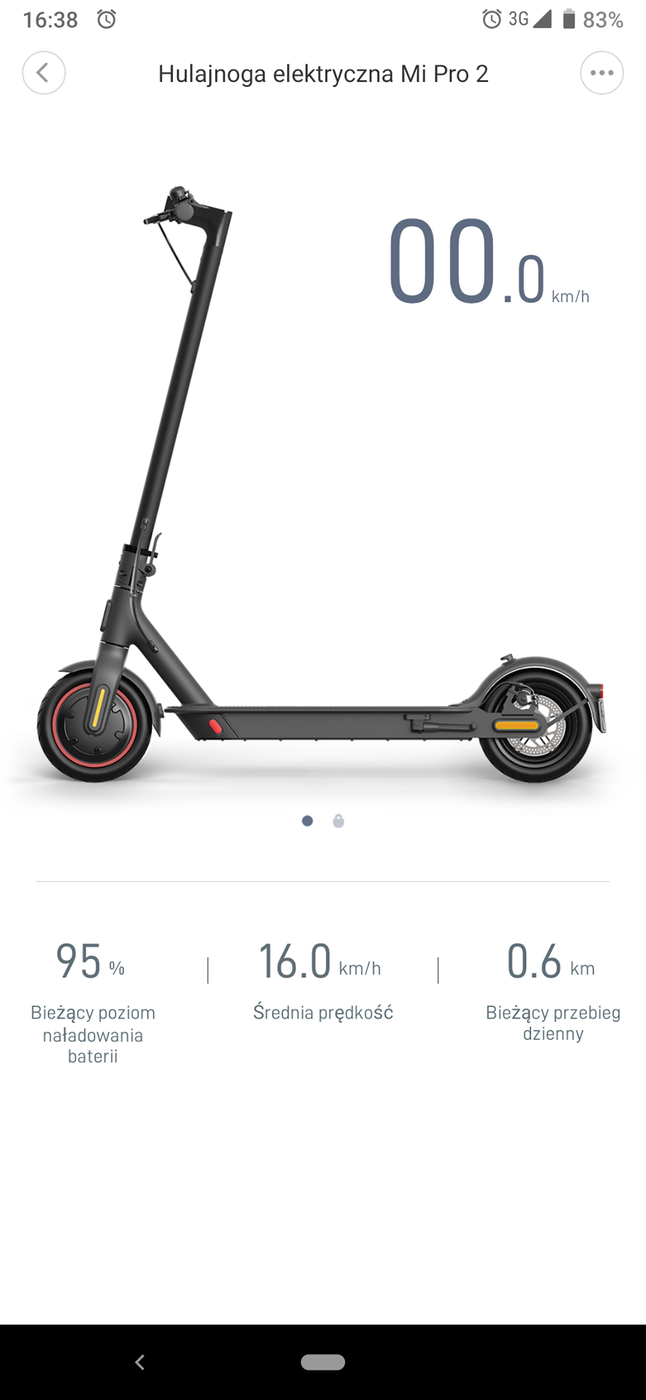Tap the home pill in navigation bar
The width and height of the screenshot is (646, 1400).
coord(322,1362)
